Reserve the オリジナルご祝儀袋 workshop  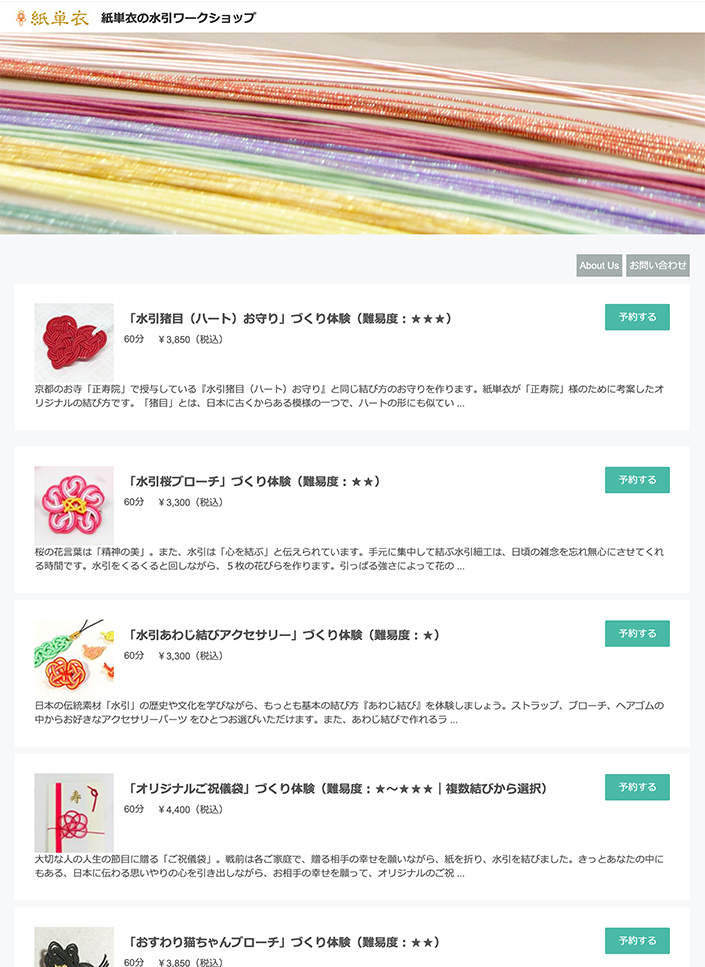637,787
